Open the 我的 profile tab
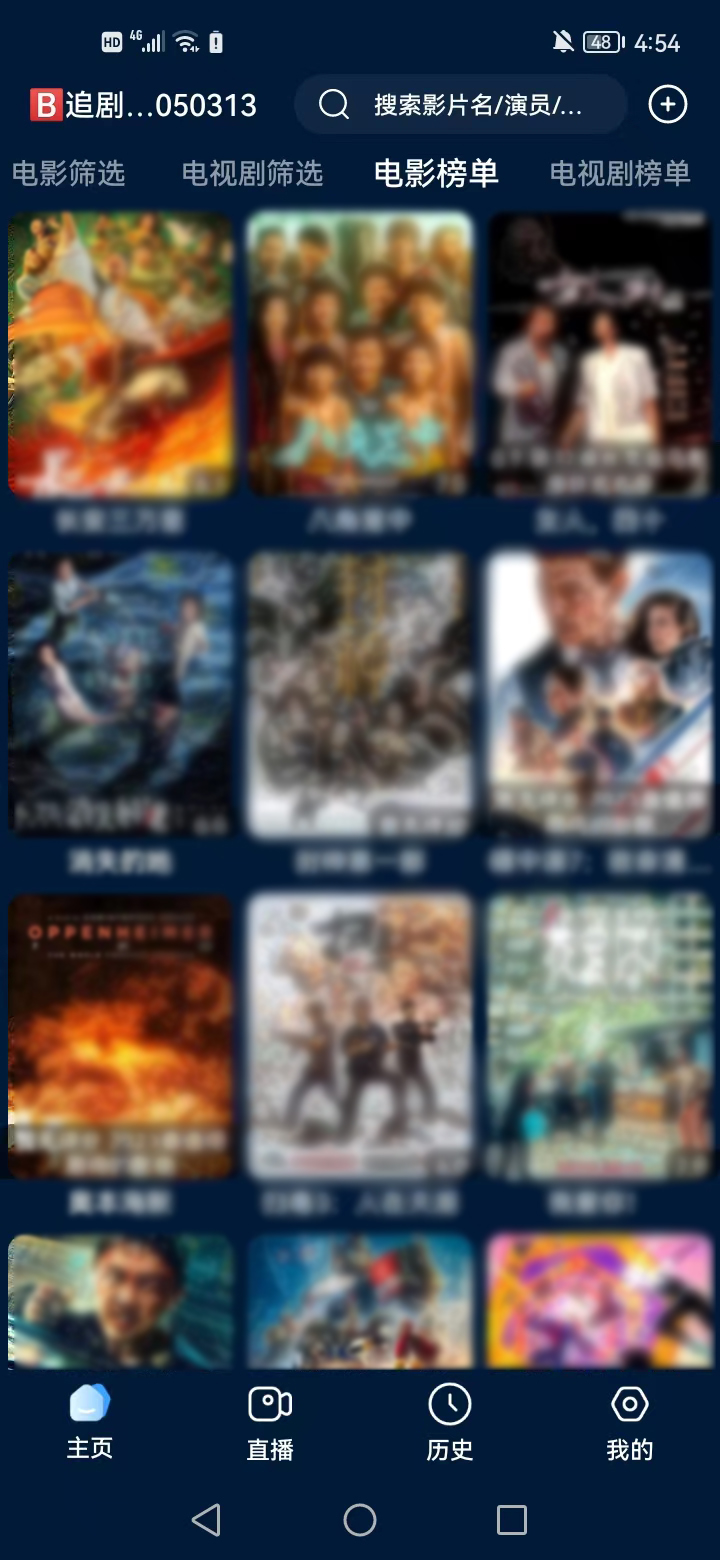Screen dimensions: 720x1560 coord(630,1422)
